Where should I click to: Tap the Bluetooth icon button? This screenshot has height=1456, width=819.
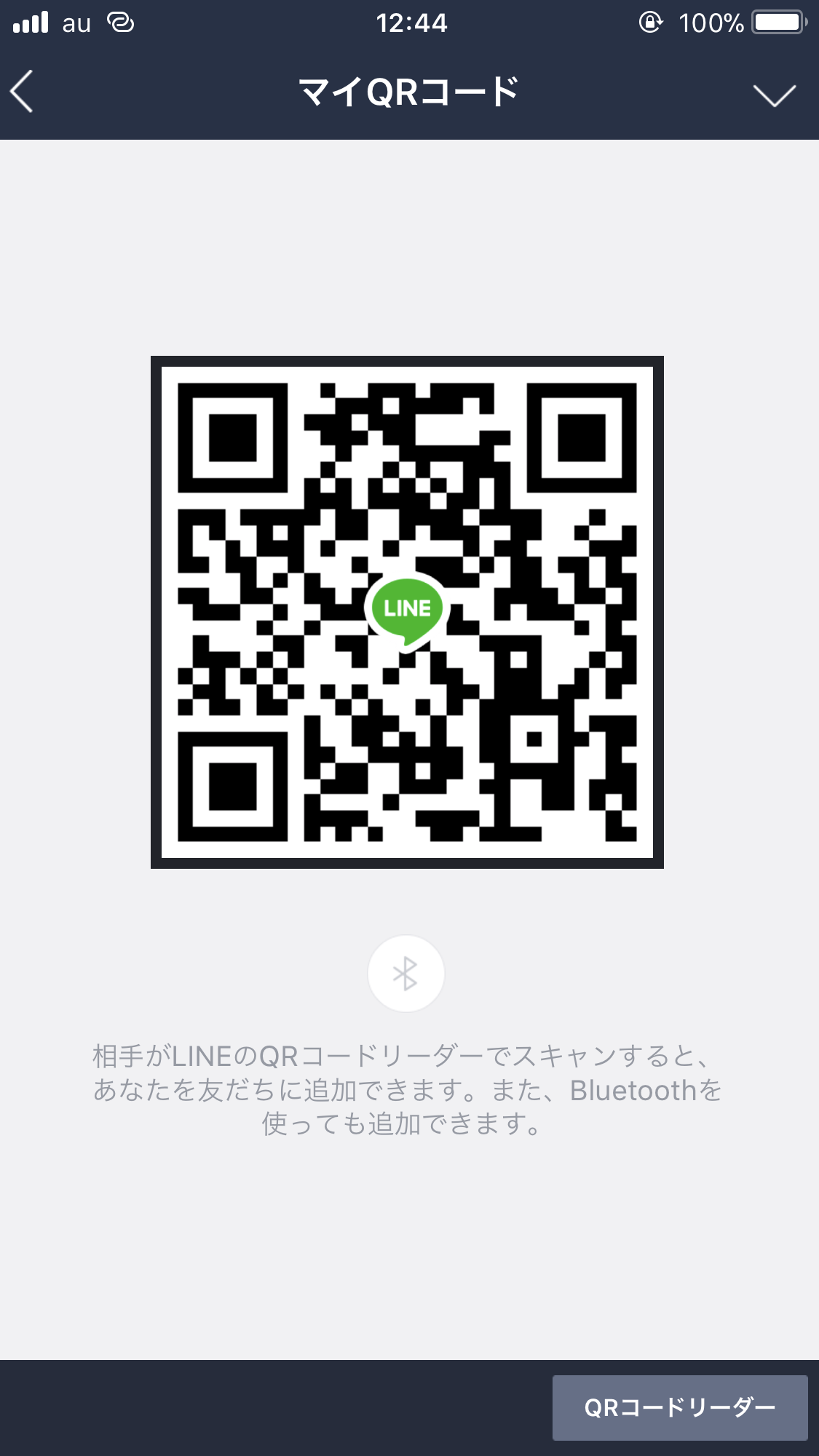(406, 974)
